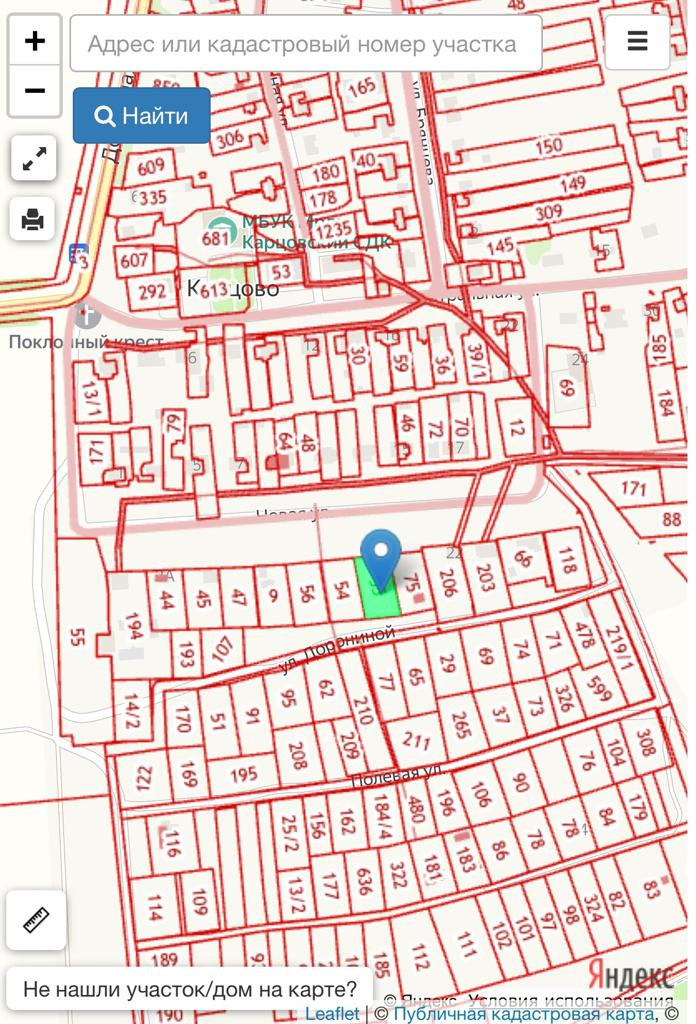This screenshot has height=1024, width=696.
Task: Zoom out of the map
Action: [x=35, y=92]
